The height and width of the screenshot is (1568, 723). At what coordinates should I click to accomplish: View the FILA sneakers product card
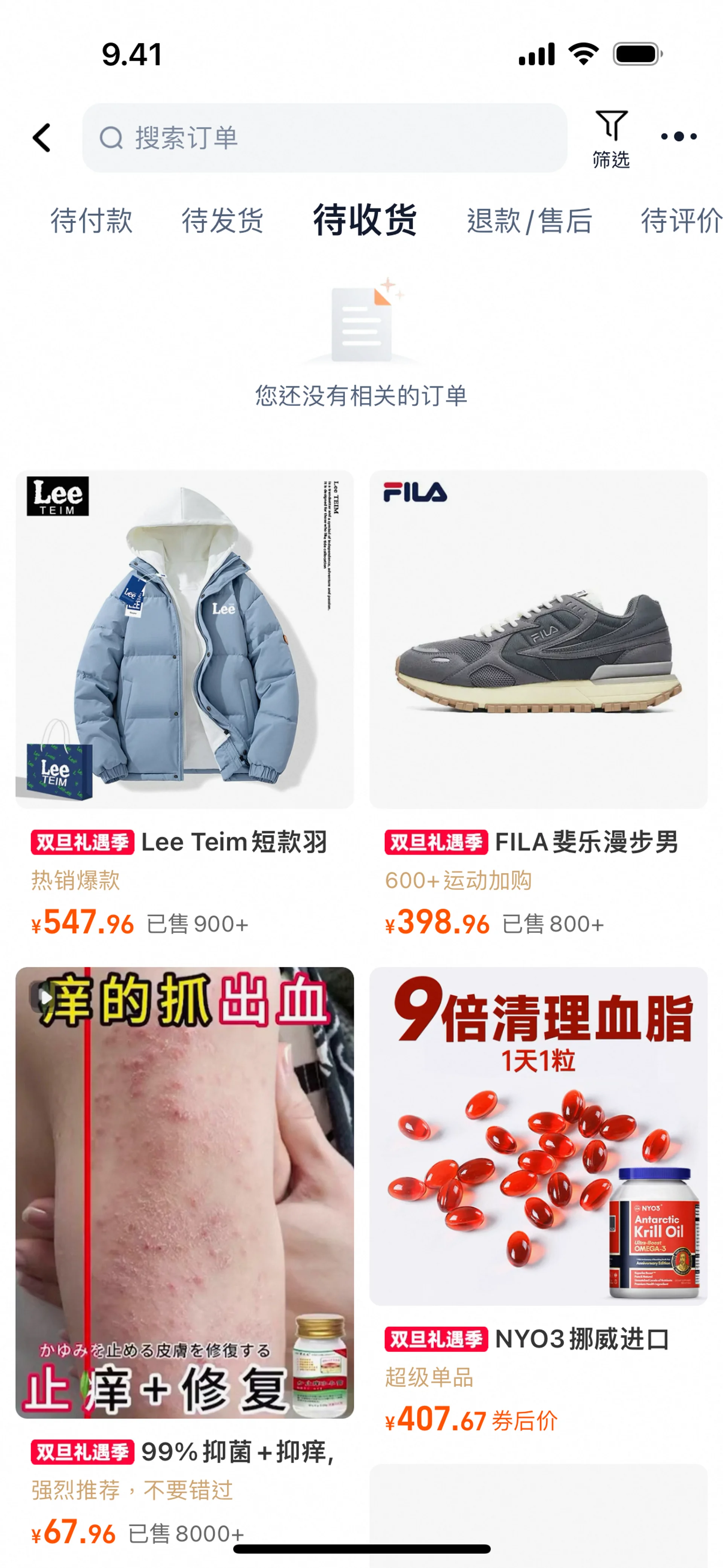[x=538, y=639]
